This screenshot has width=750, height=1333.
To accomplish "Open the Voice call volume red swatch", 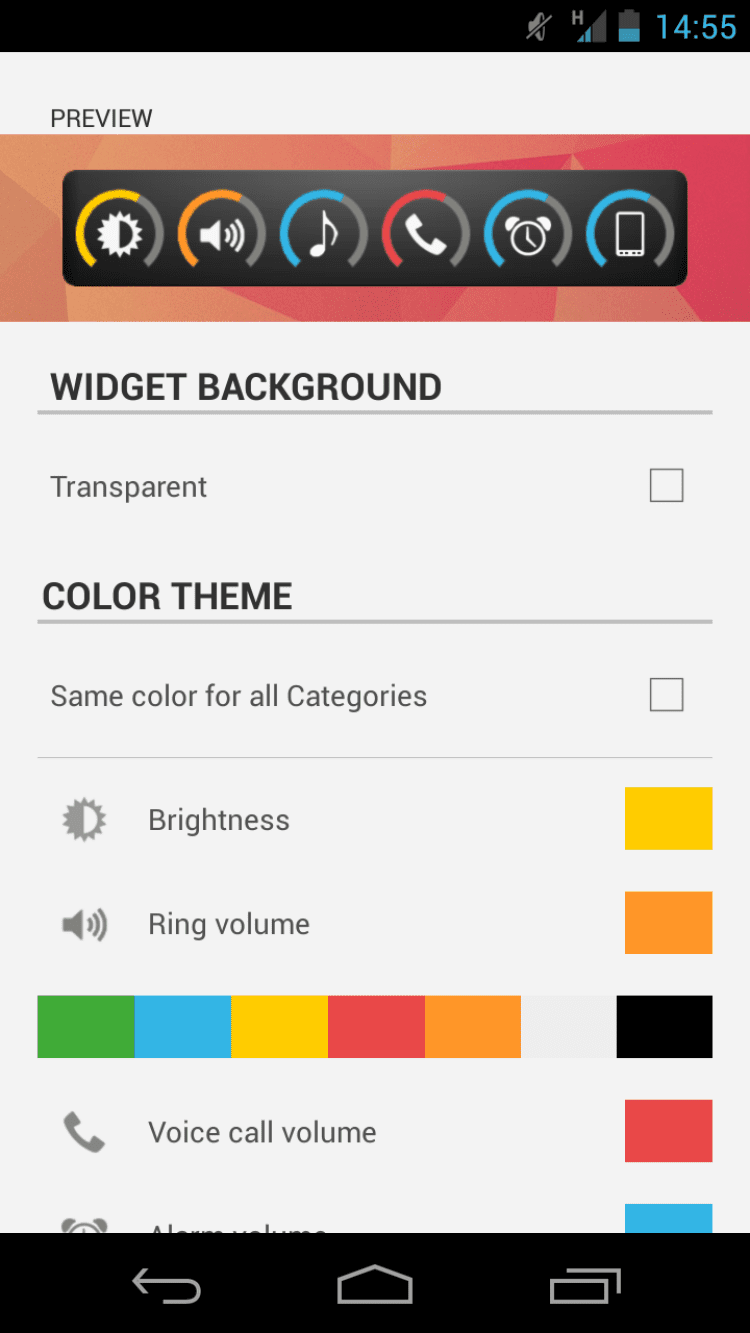I will (x=668, y=1131).
